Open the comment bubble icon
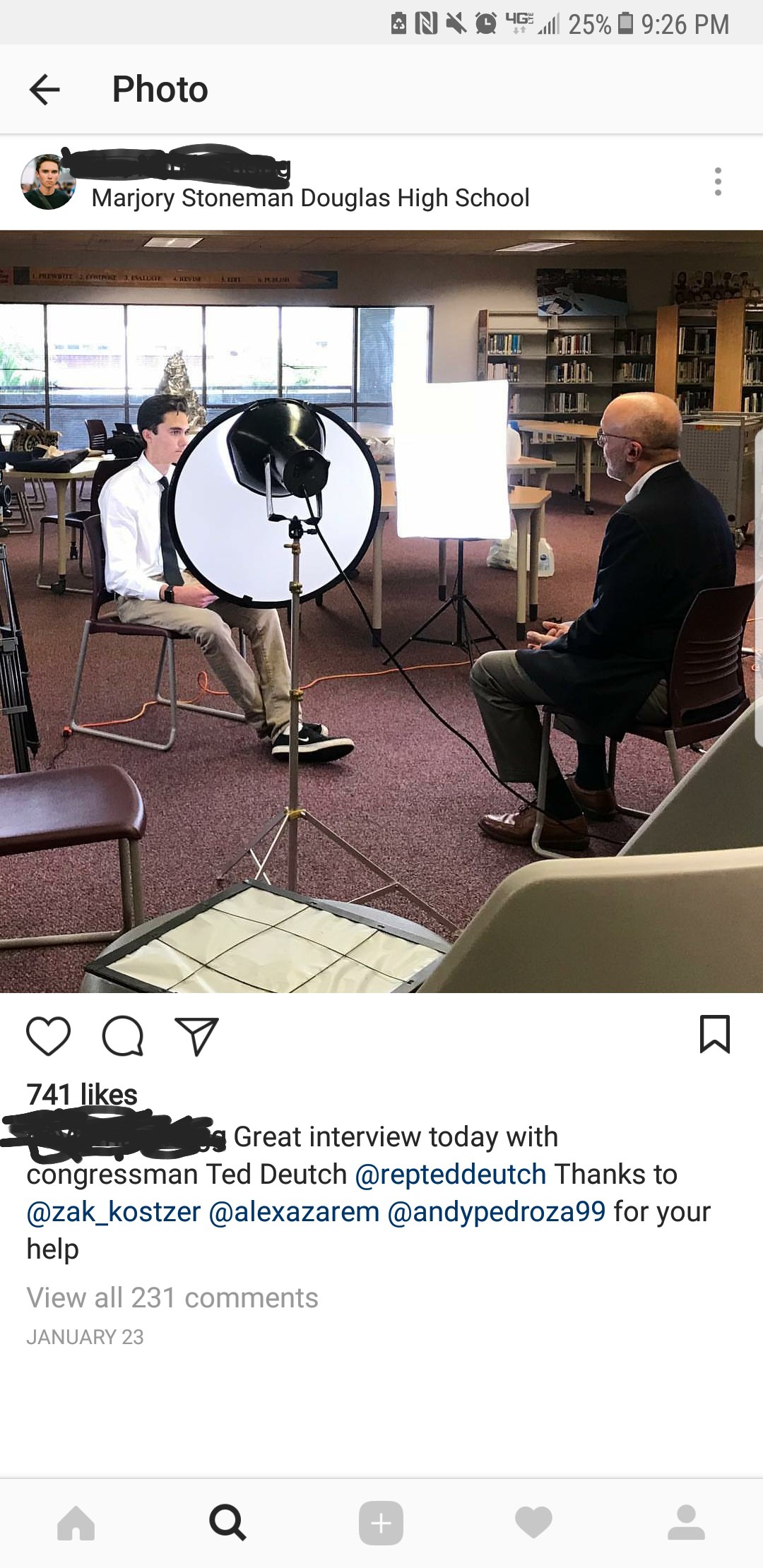The height and width of the screenshot is (1568, 763). (123, 1036)
